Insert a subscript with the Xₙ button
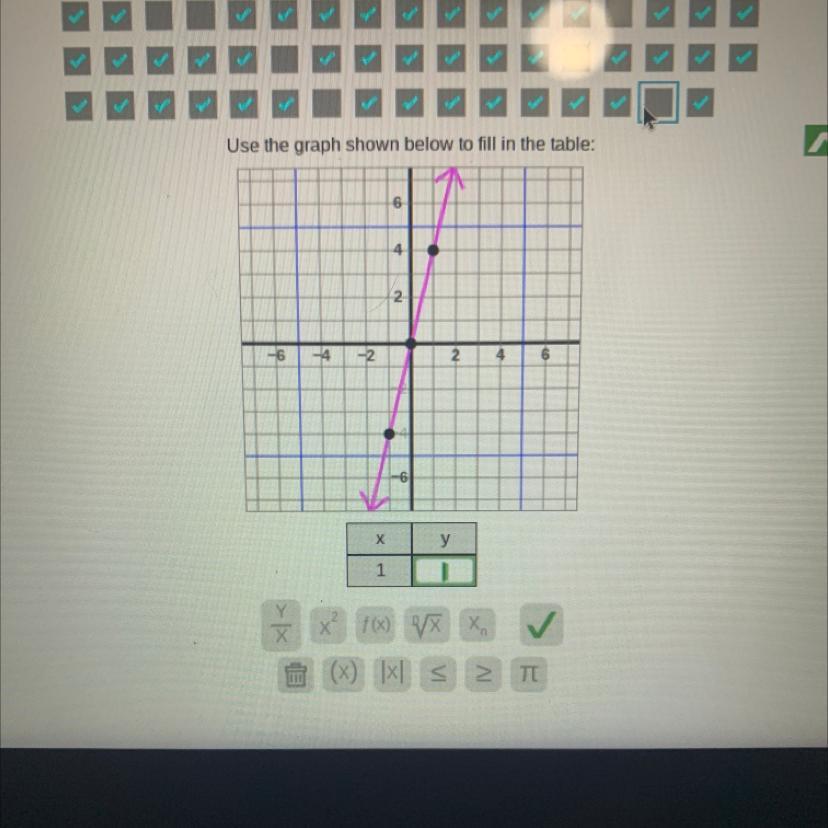The height and width of the screenshot is (828, 828). pyautogui.click(x=477, y=624)
